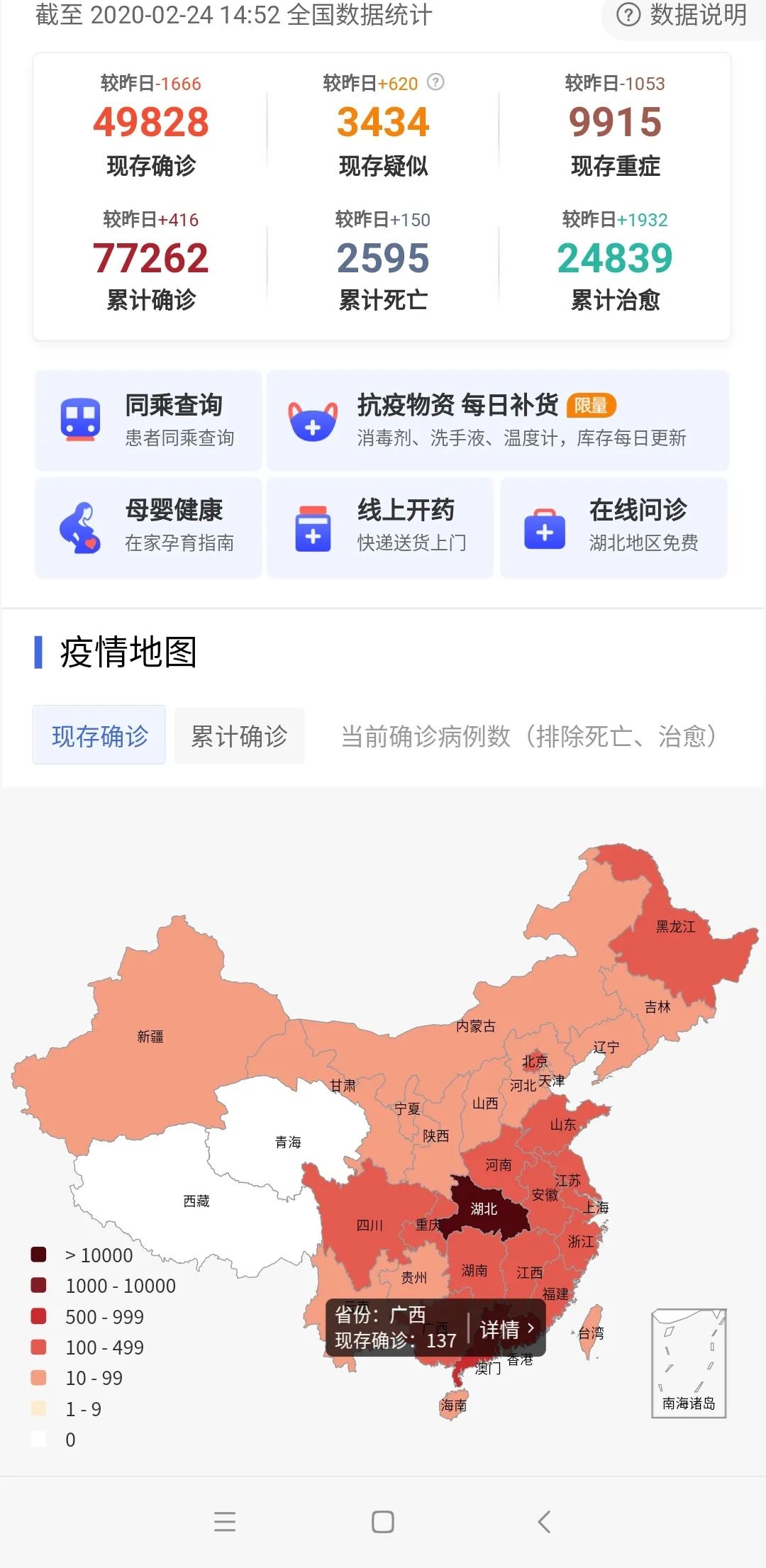Click the help icon next to 现存疑似 count
This screenshot has height=1568, width=766.
[x=438, y=82]
